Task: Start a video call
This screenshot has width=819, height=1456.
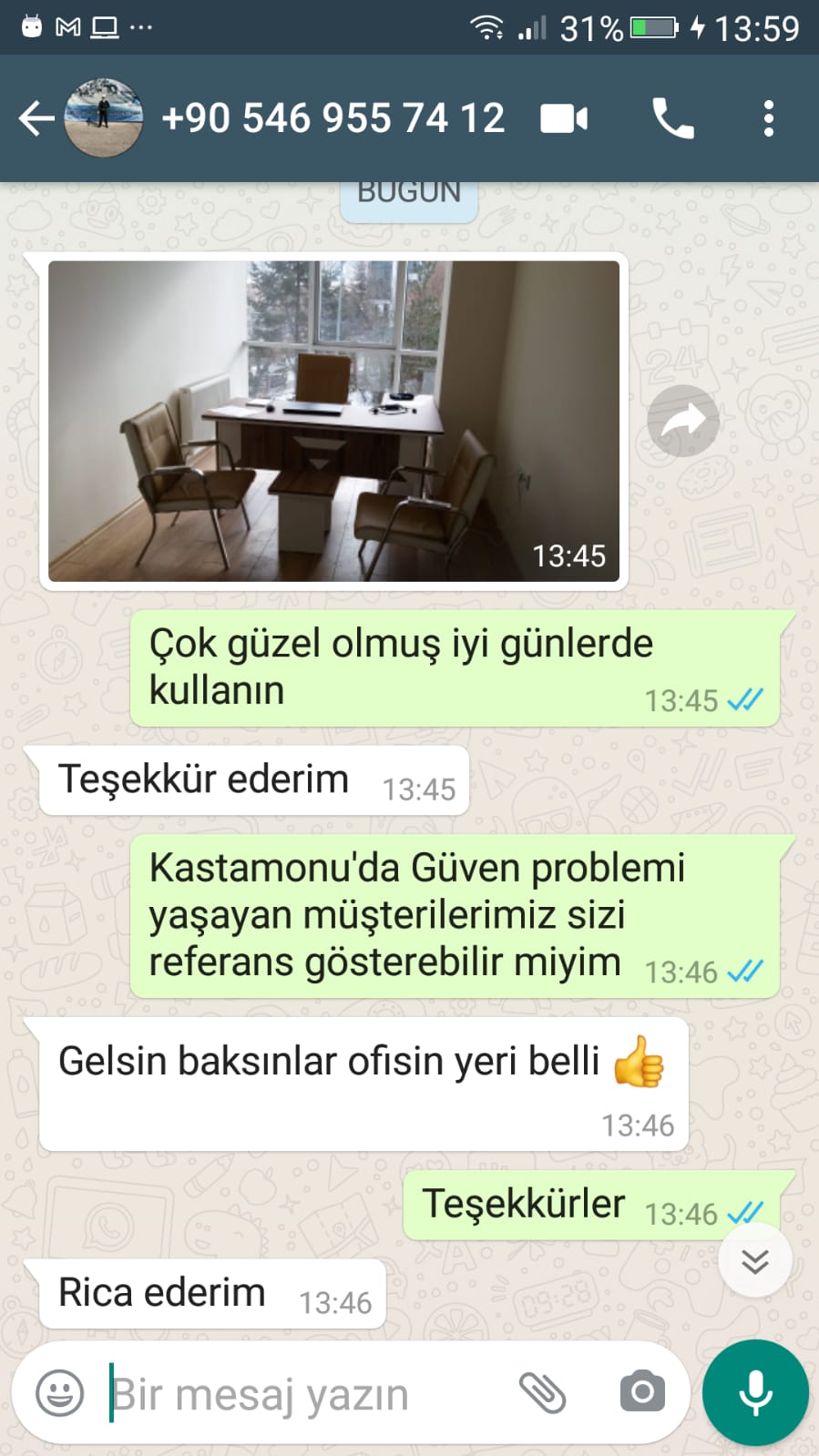Action: 564,118
